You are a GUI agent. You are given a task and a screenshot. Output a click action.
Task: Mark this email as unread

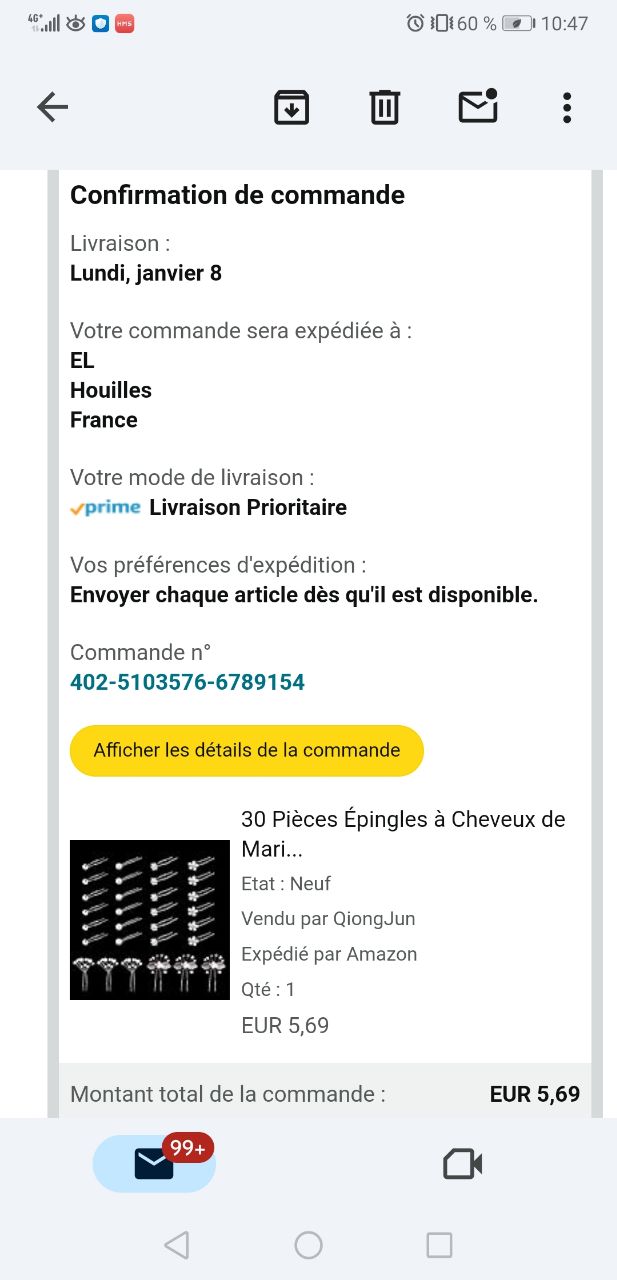click(x=478, y=107)
